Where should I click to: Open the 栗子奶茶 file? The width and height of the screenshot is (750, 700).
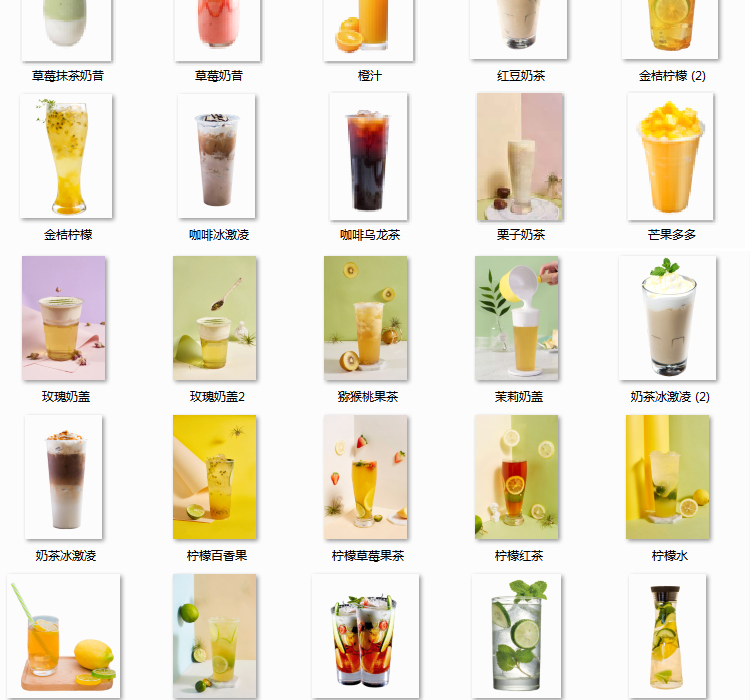tap(520, 155)
